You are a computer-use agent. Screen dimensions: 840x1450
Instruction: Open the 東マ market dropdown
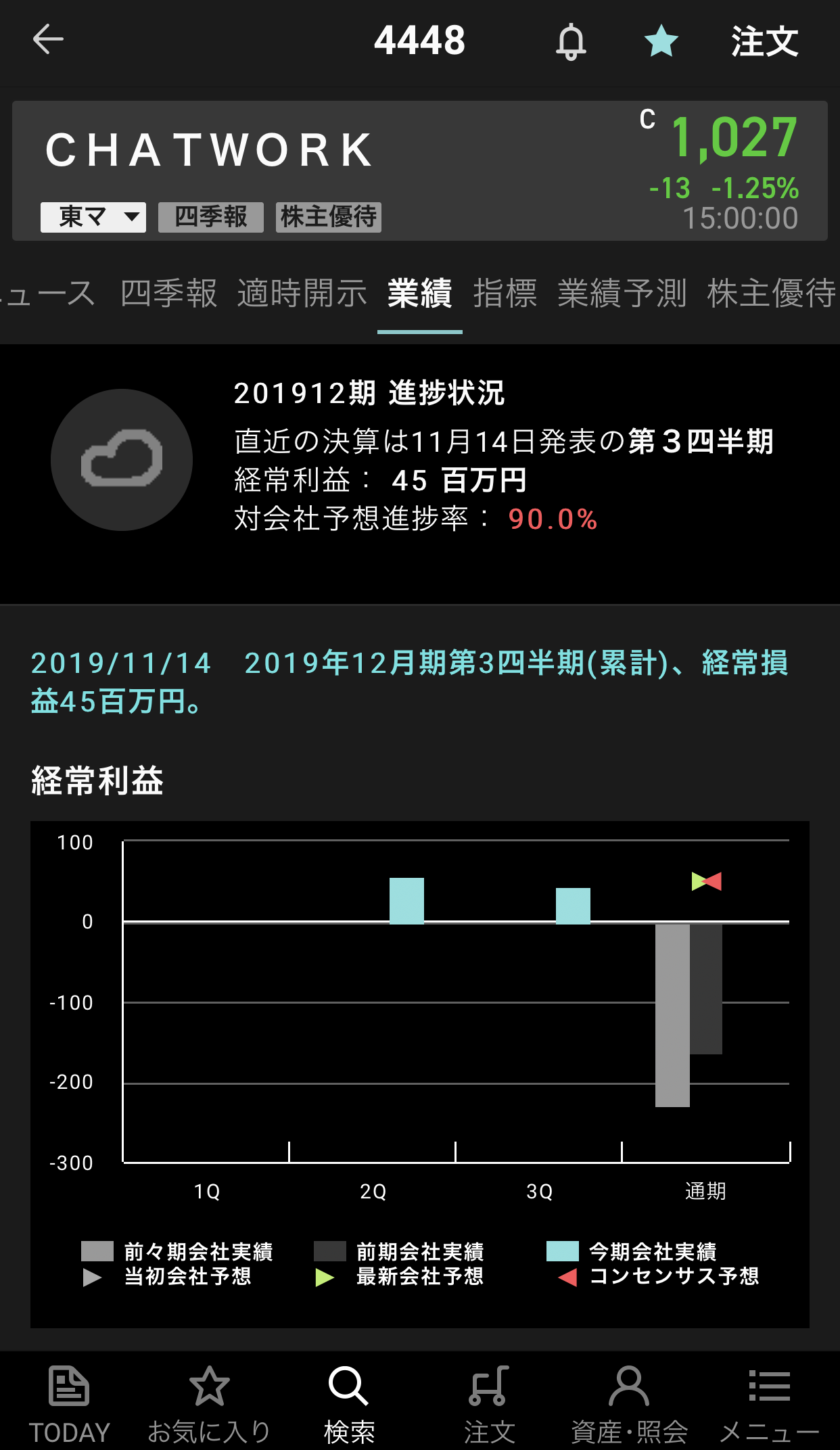93,217
